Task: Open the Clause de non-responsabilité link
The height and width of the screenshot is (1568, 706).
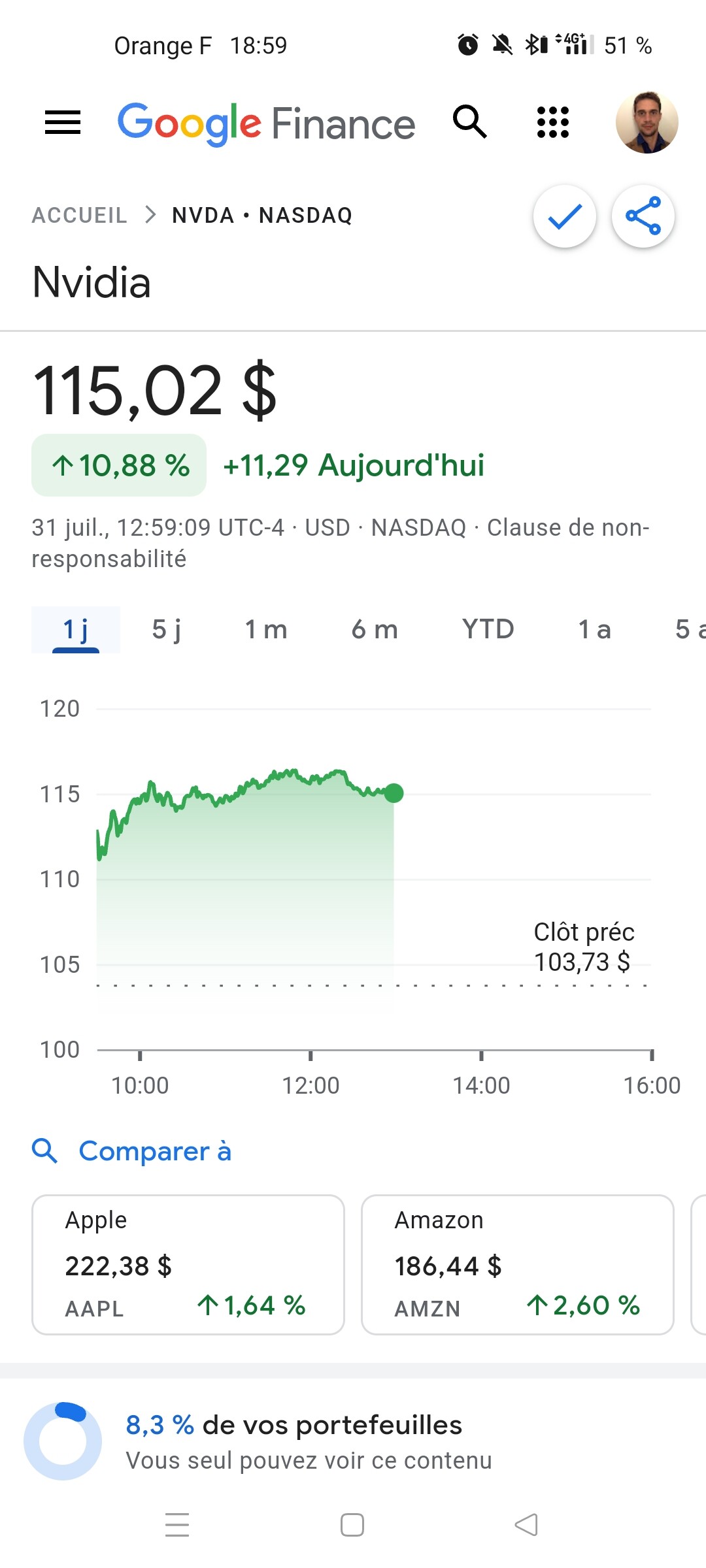Action: coord(340,544)
